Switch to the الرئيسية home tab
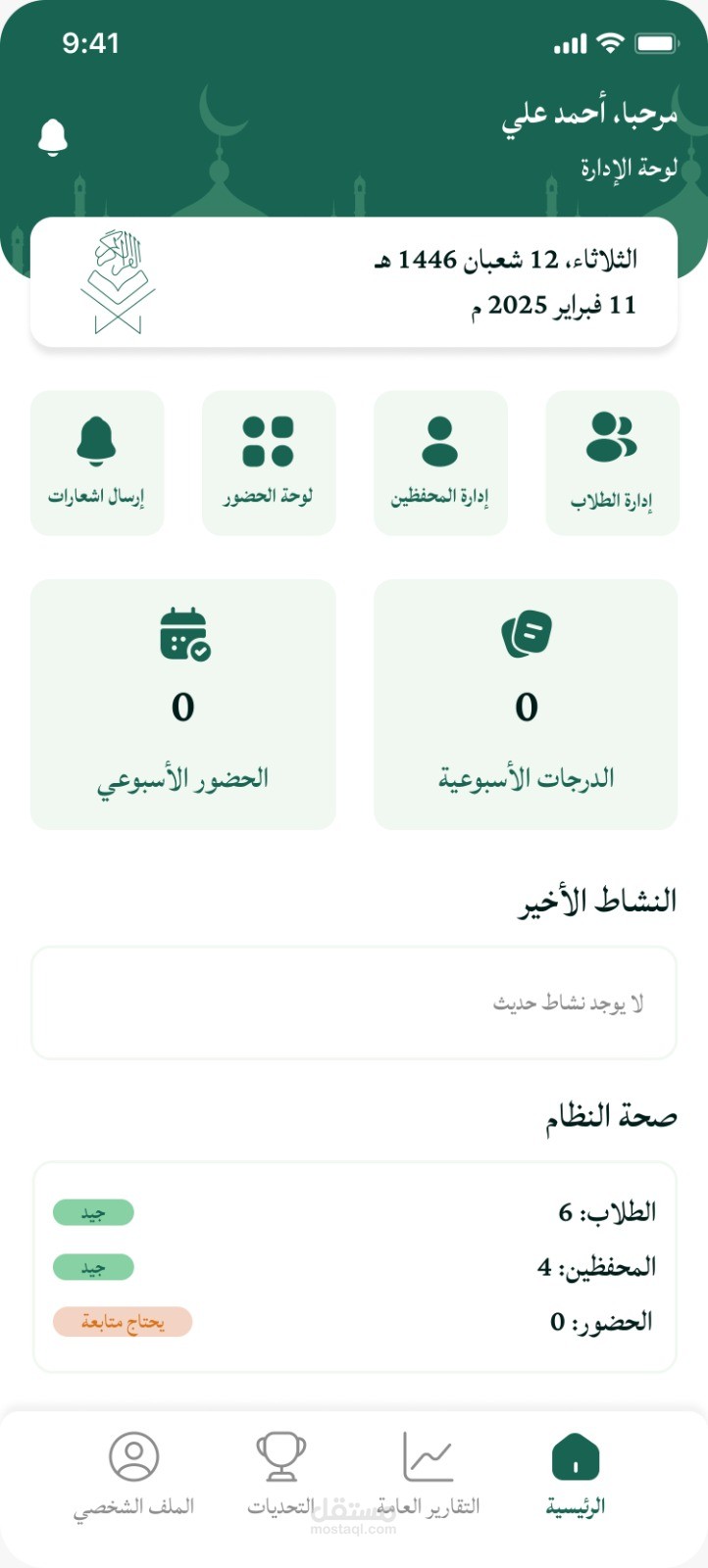 [576, 1474]
